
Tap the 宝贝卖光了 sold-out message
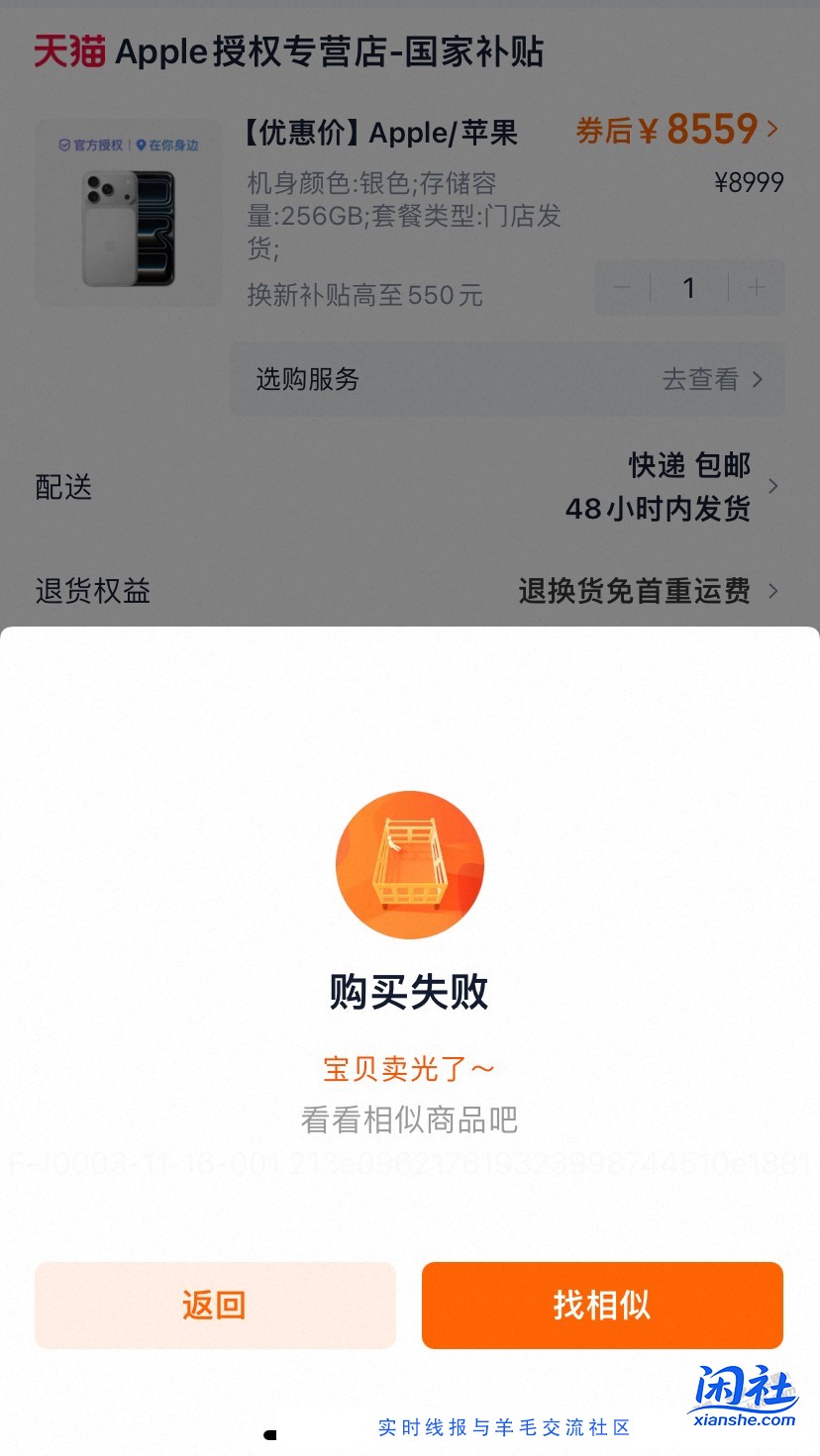409,1067
